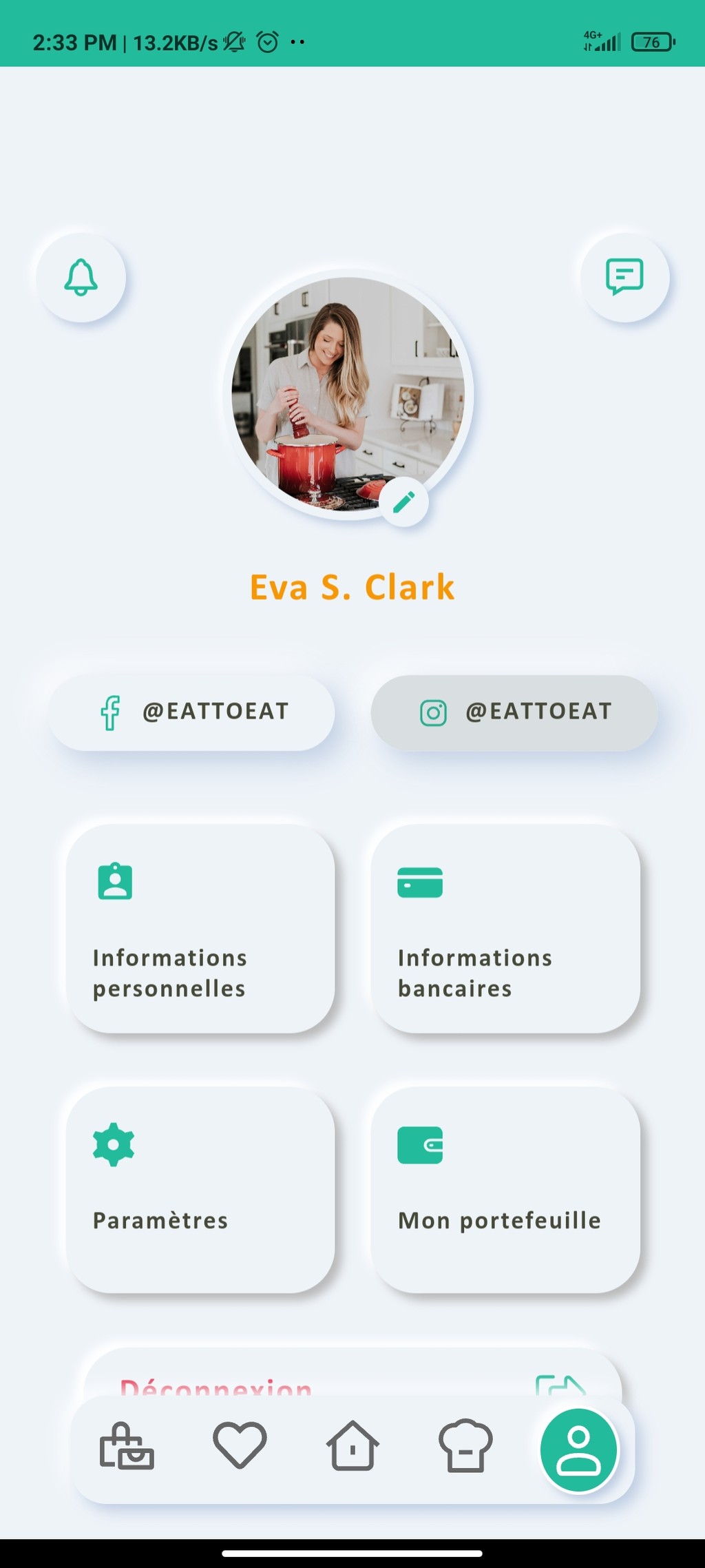Go to the home tab
The height and width of the screenshot is (1568, 705).
coord(352,1446)
